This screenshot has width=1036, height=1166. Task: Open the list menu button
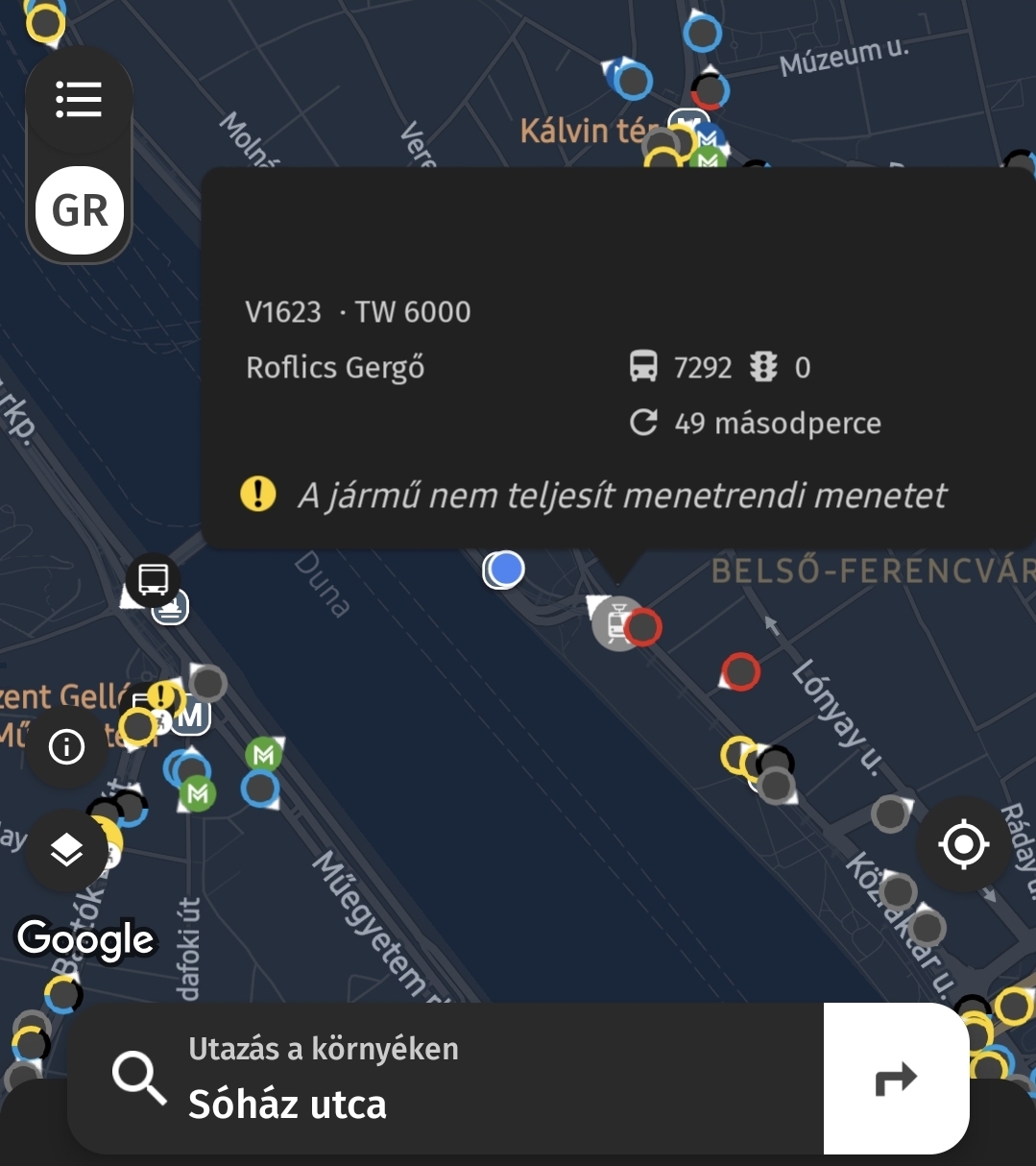click(79, 99)
